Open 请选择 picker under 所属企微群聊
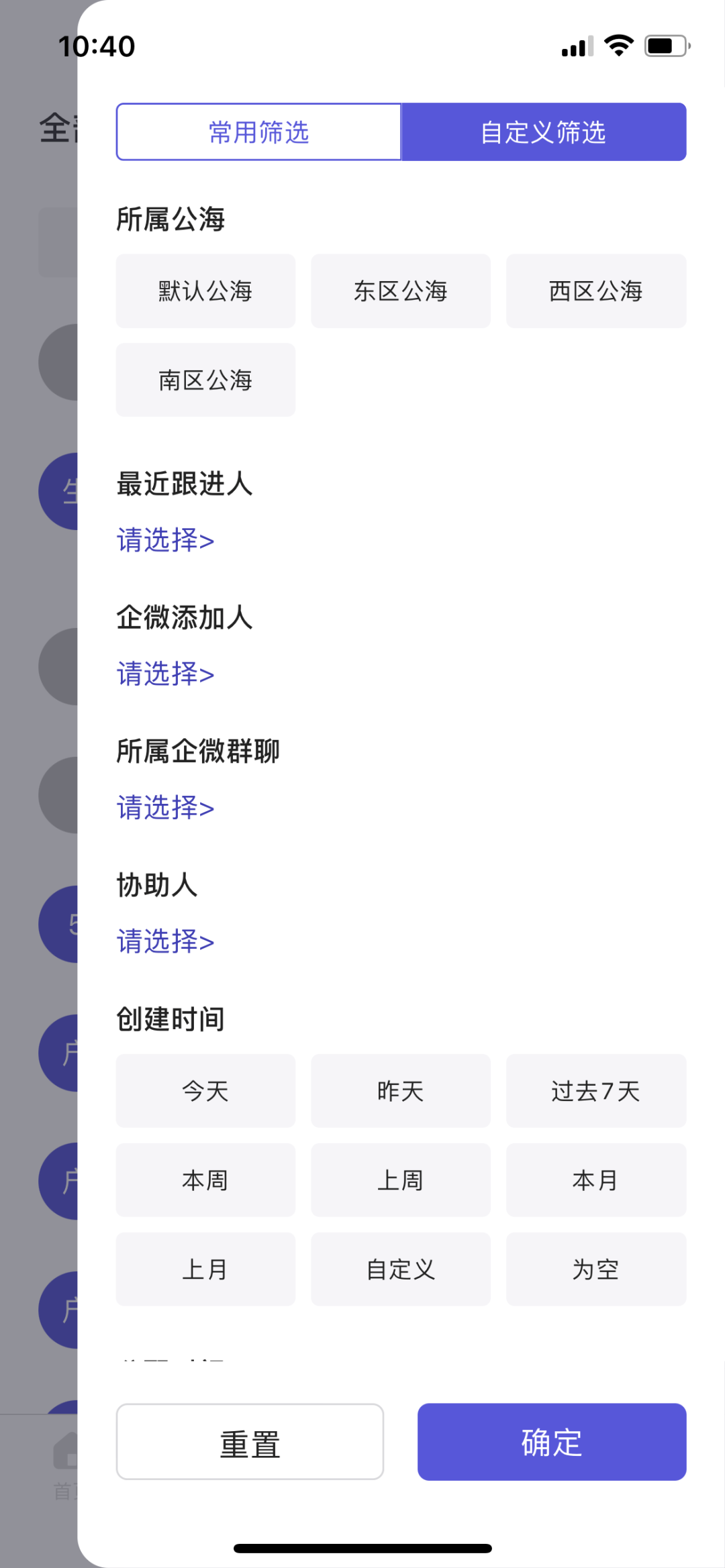Screen dimensions: 725x1568 pyautogui.click(x=164, y=808)
